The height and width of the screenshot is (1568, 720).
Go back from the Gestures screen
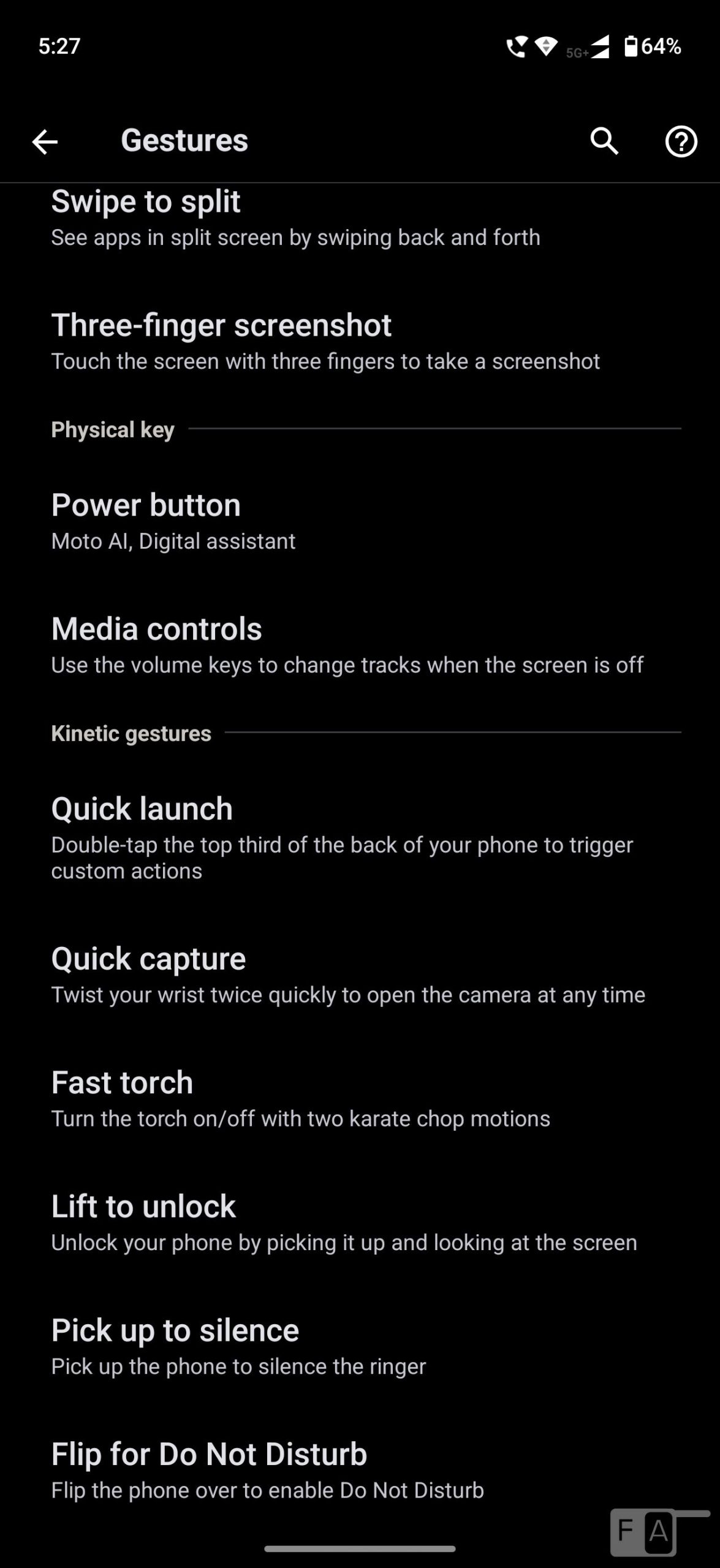[45, 141]
